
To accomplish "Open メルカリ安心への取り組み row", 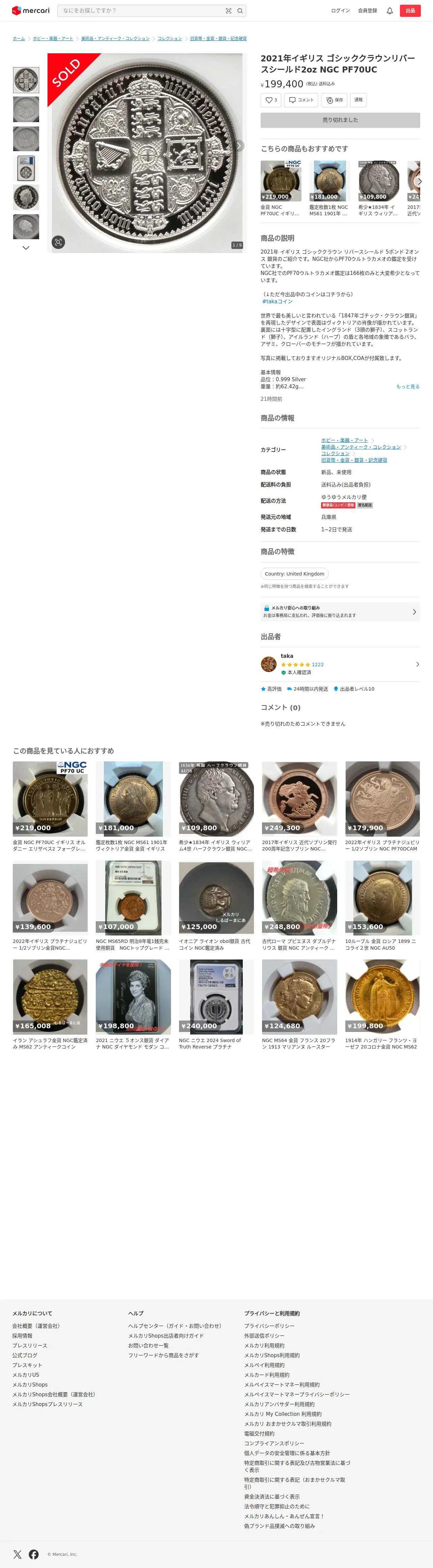I will [340, 612].
